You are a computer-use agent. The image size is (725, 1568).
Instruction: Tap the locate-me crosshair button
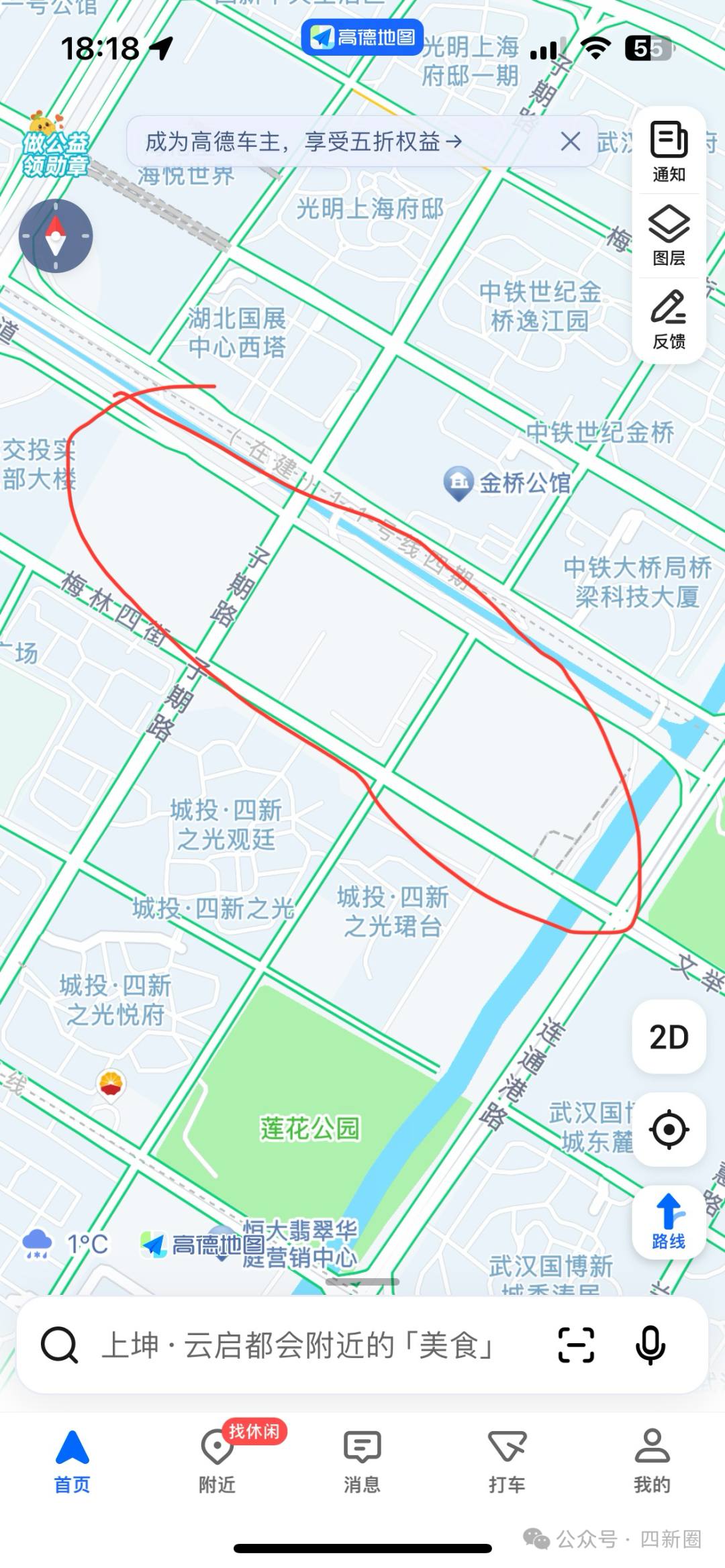tap(667, 1129)
